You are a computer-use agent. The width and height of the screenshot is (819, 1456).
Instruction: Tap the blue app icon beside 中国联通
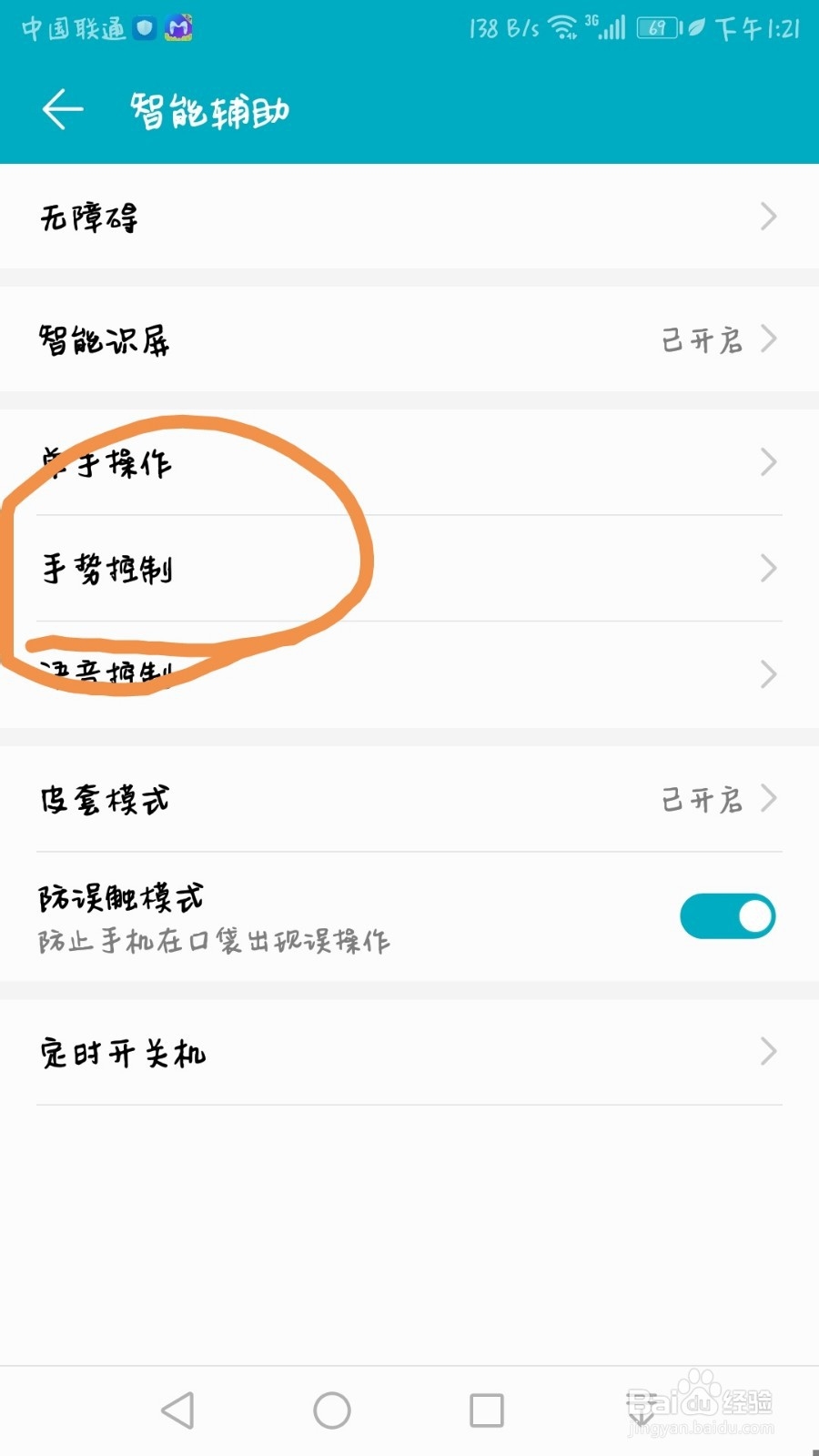pos(143,28)
